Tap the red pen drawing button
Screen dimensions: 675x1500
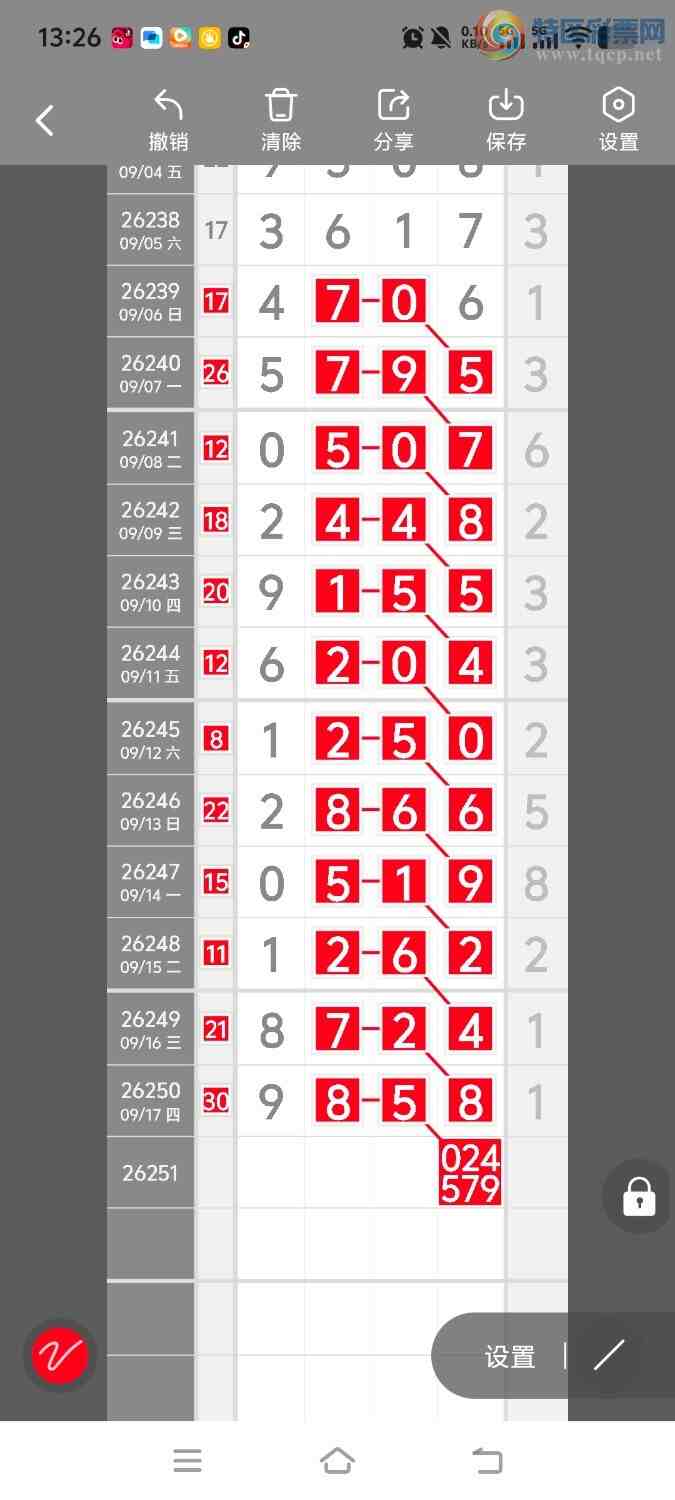[x=60, y=1356]
